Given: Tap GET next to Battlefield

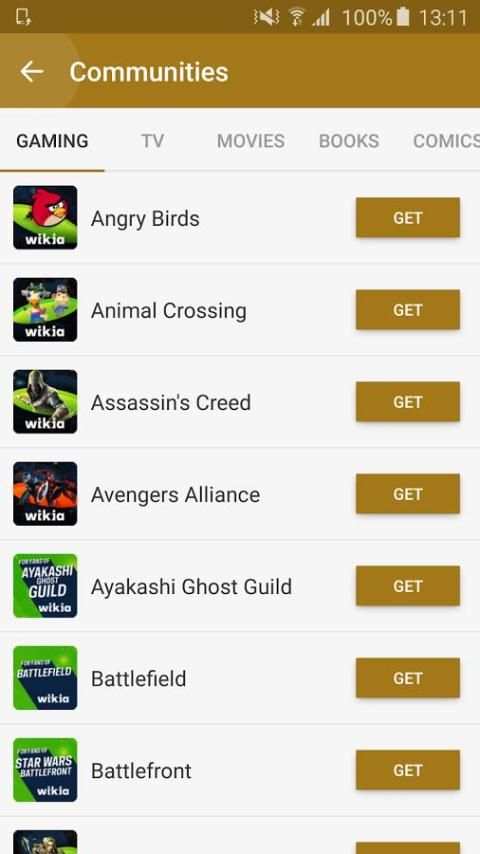Looking at the screenshot, I should [408, 678].
